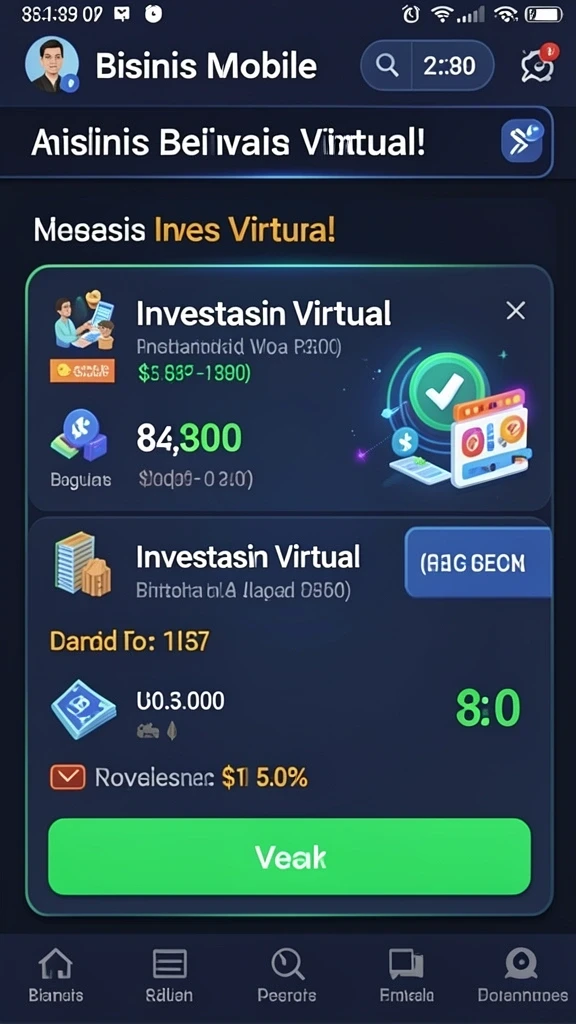Open the profile avatar
Screen dimensions: 576x1024
(52, 65)
